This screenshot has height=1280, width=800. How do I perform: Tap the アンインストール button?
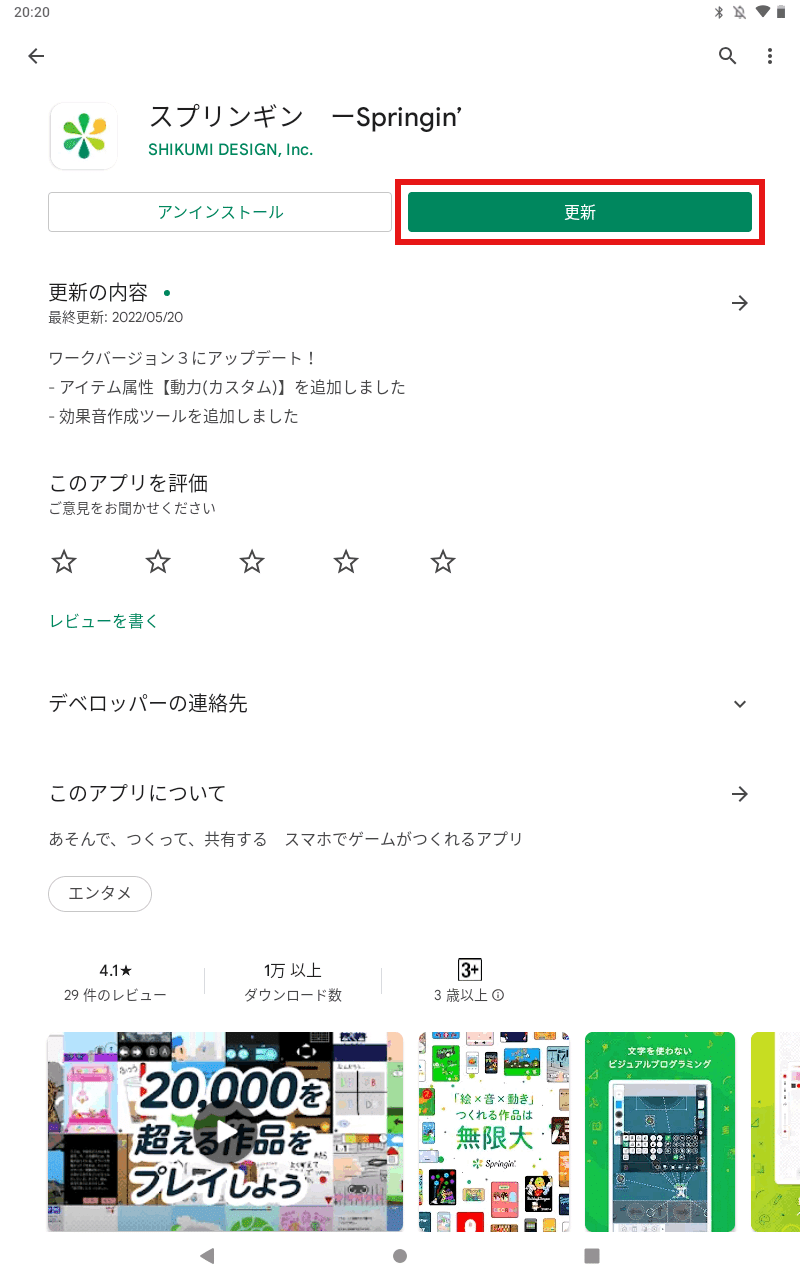pyautogui.click(x=220, y=212)
